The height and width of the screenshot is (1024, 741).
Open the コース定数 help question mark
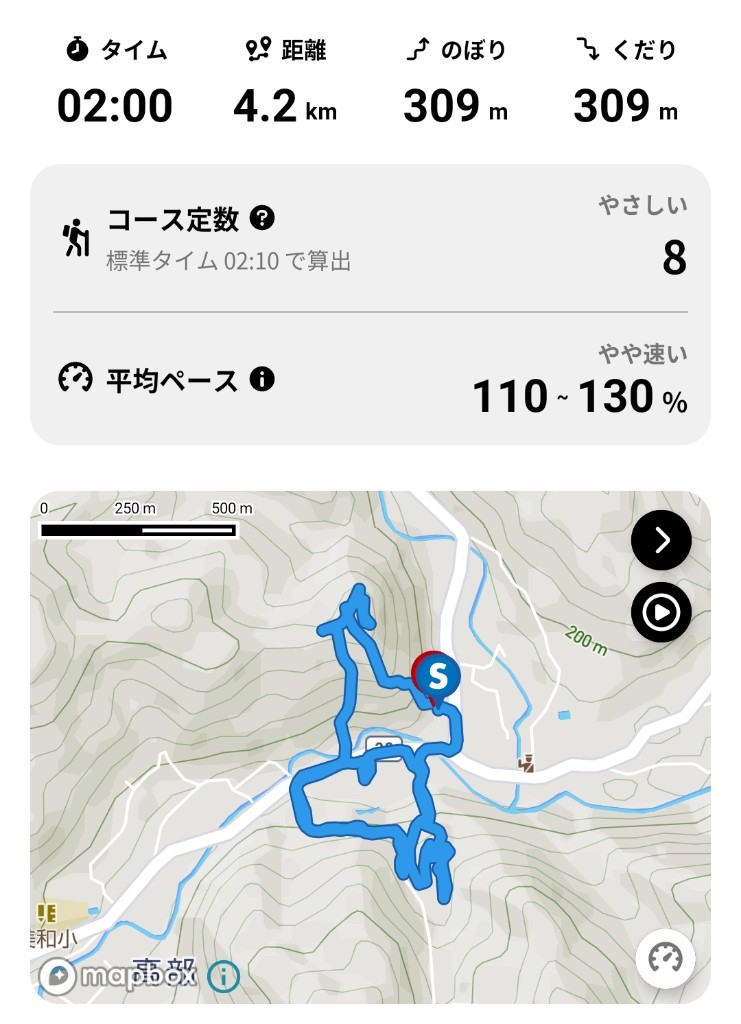click(x=262, y=217)
